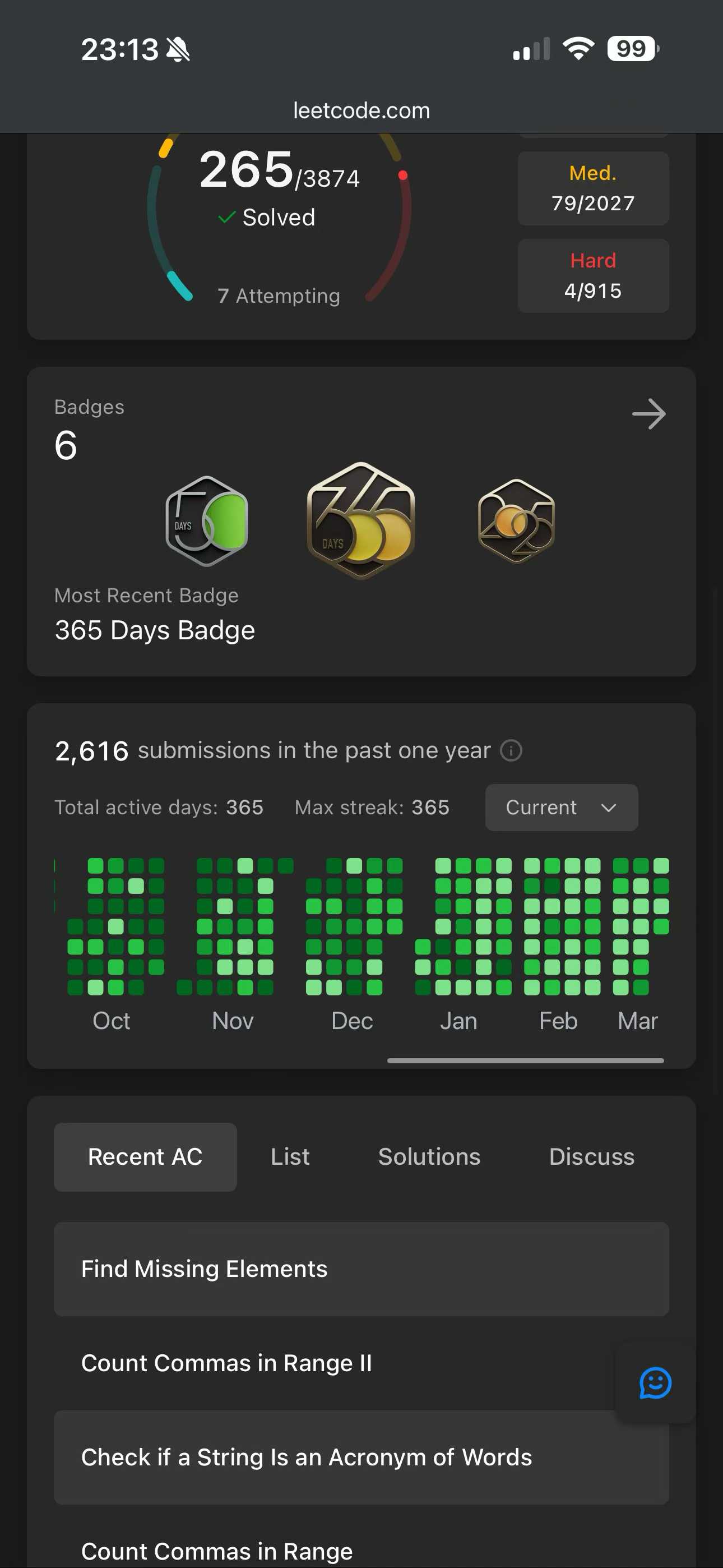The height and width of the screenshot is (1568, 723).
Task: Show info about submissions in past year
Action: point(511,750)
